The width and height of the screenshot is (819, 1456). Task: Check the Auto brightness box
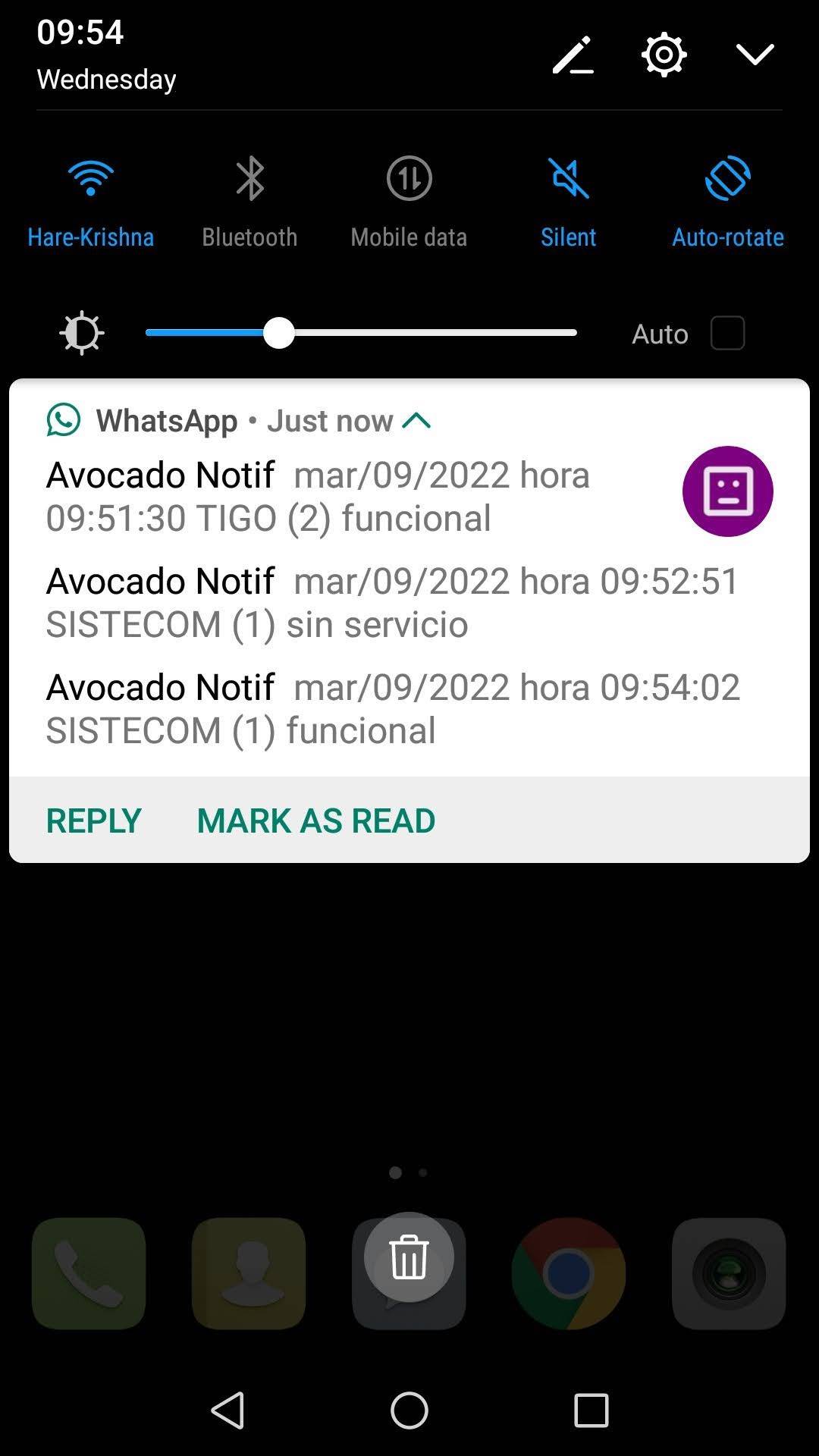coord(727,334)
